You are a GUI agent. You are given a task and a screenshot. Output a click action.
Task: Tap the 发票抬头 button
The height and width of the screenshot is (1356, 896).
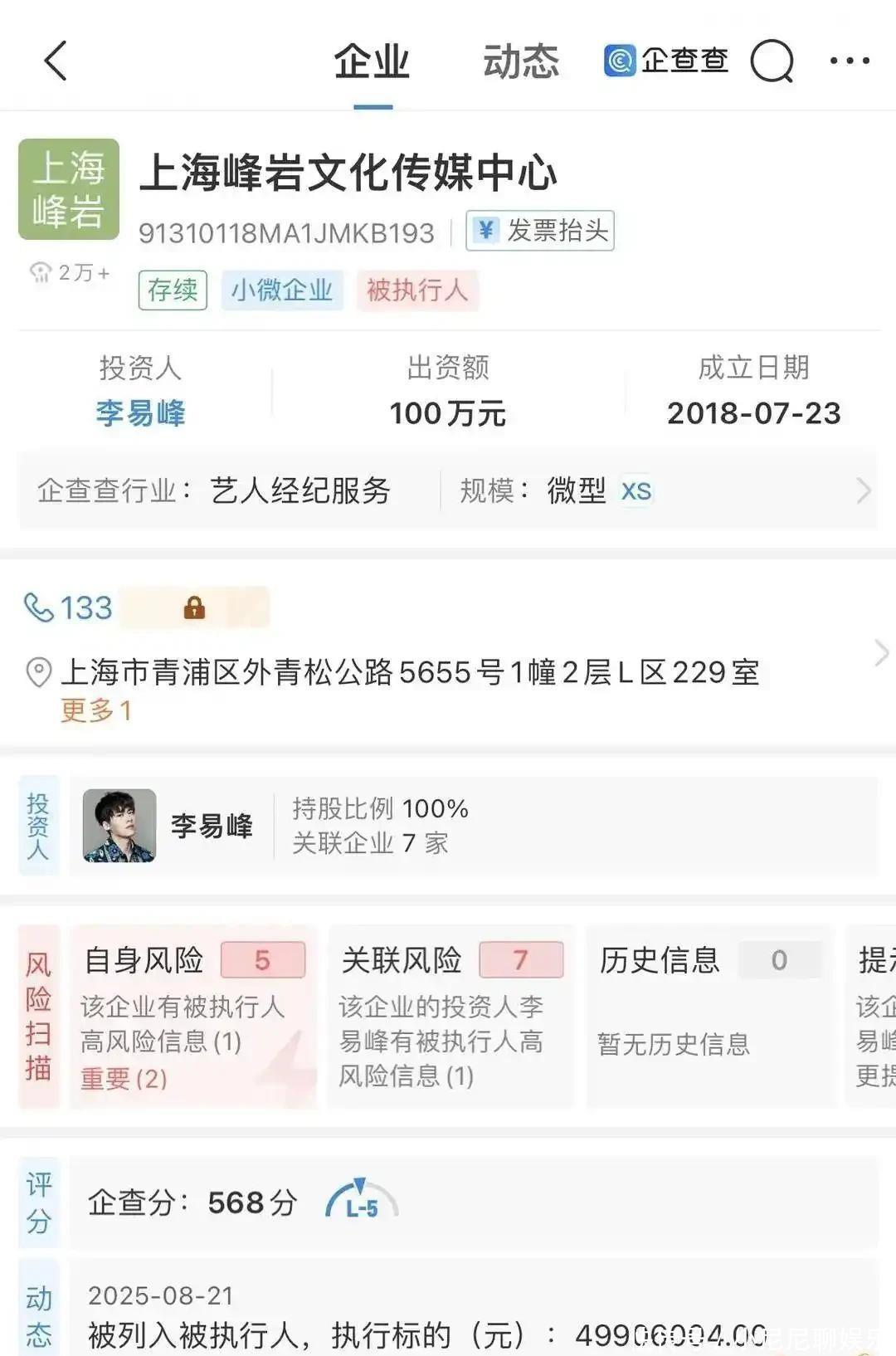point(540,231)
